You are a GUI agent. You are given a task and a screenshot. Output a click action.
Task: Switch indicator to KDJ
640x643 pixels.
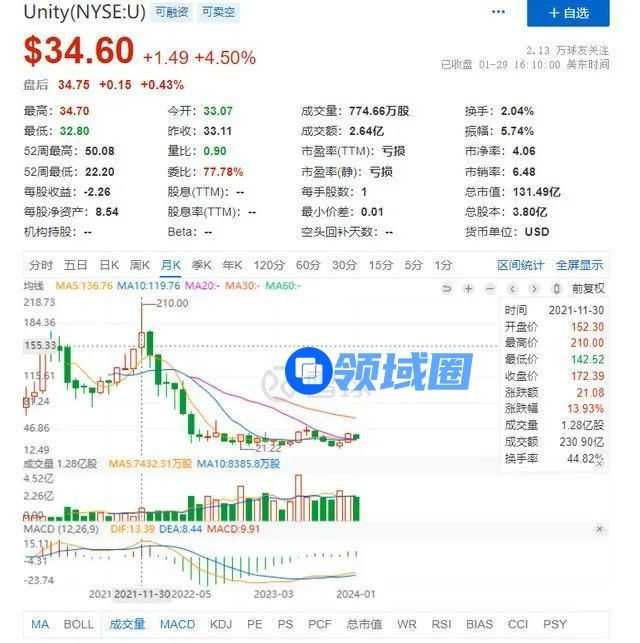221,625
